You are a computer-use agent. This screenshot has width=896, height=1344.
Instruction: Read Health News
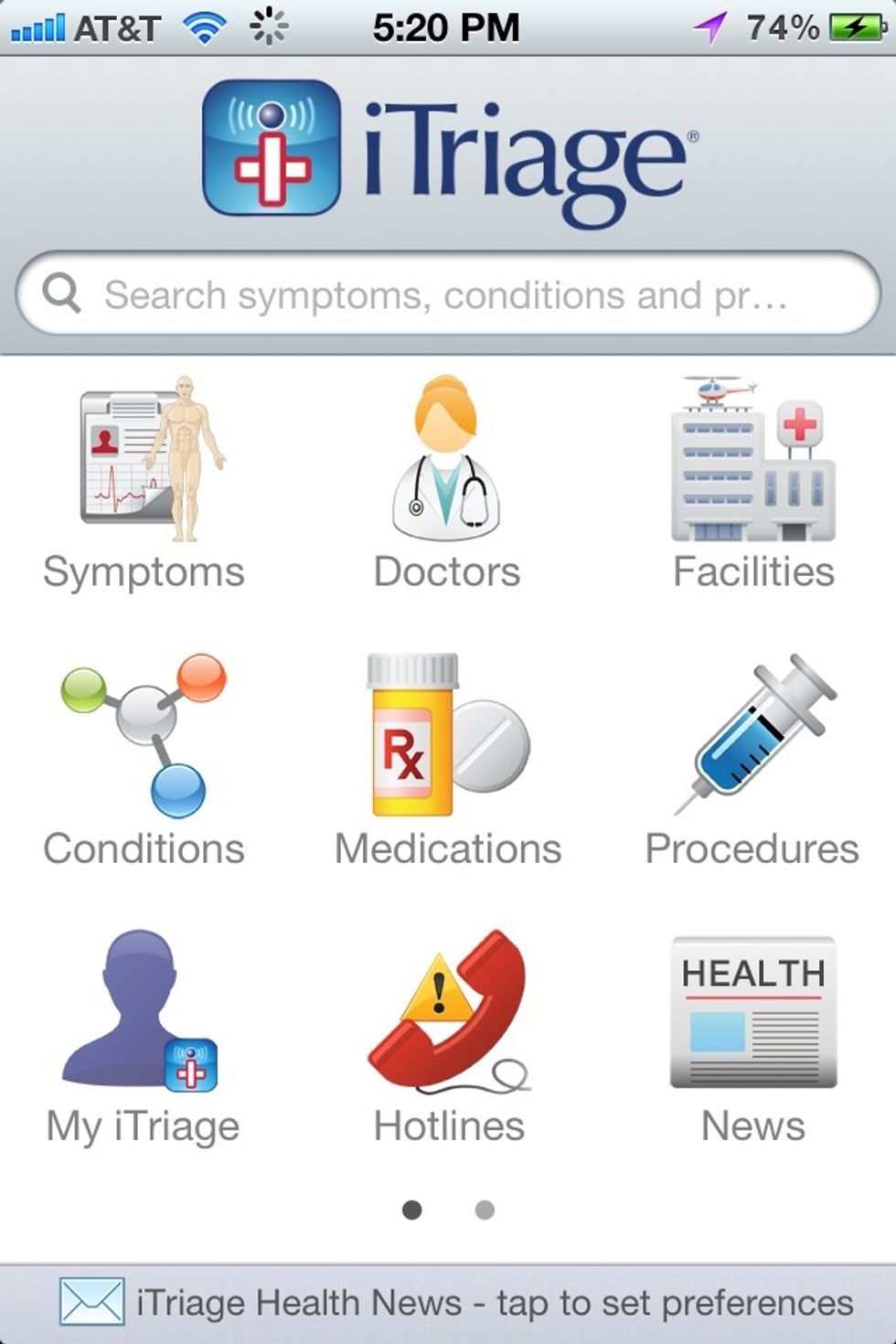pyautogui.click(x=752, y=1038)
